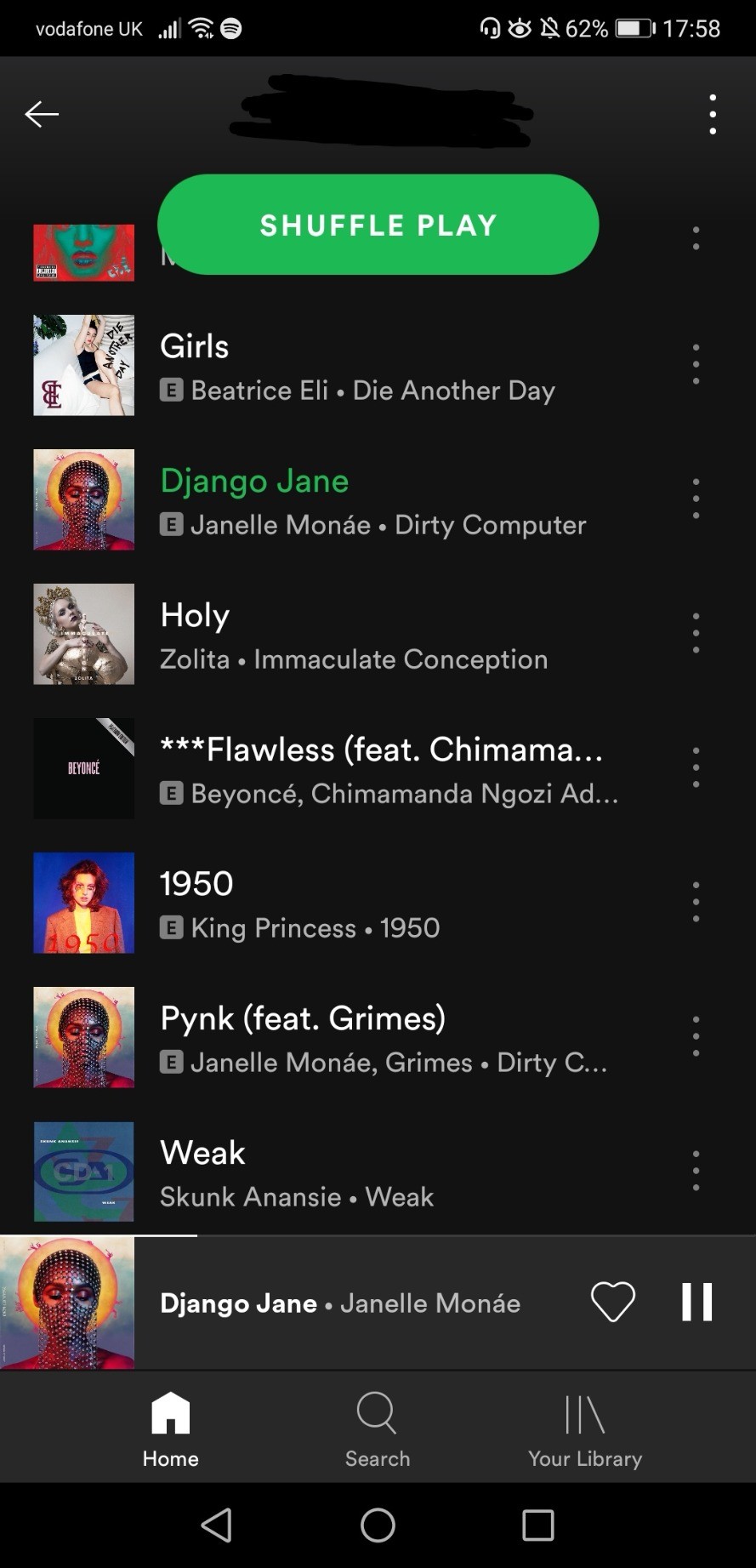Open options for the song Girls
The width and height of the screenshot is (756, 1568).
(696, 364)
